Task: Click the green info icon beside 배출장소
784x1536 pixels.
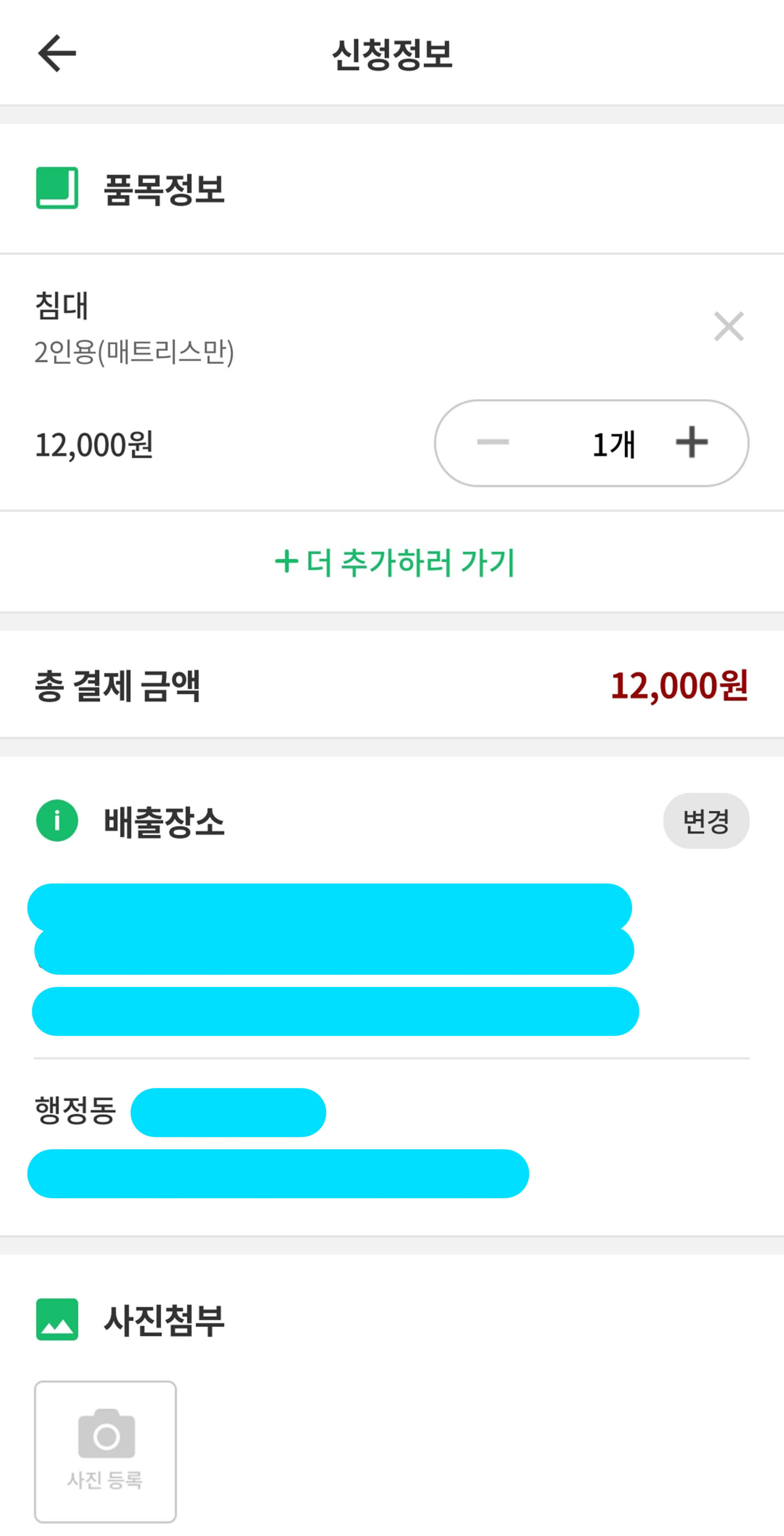Action: tap(57, 818)
